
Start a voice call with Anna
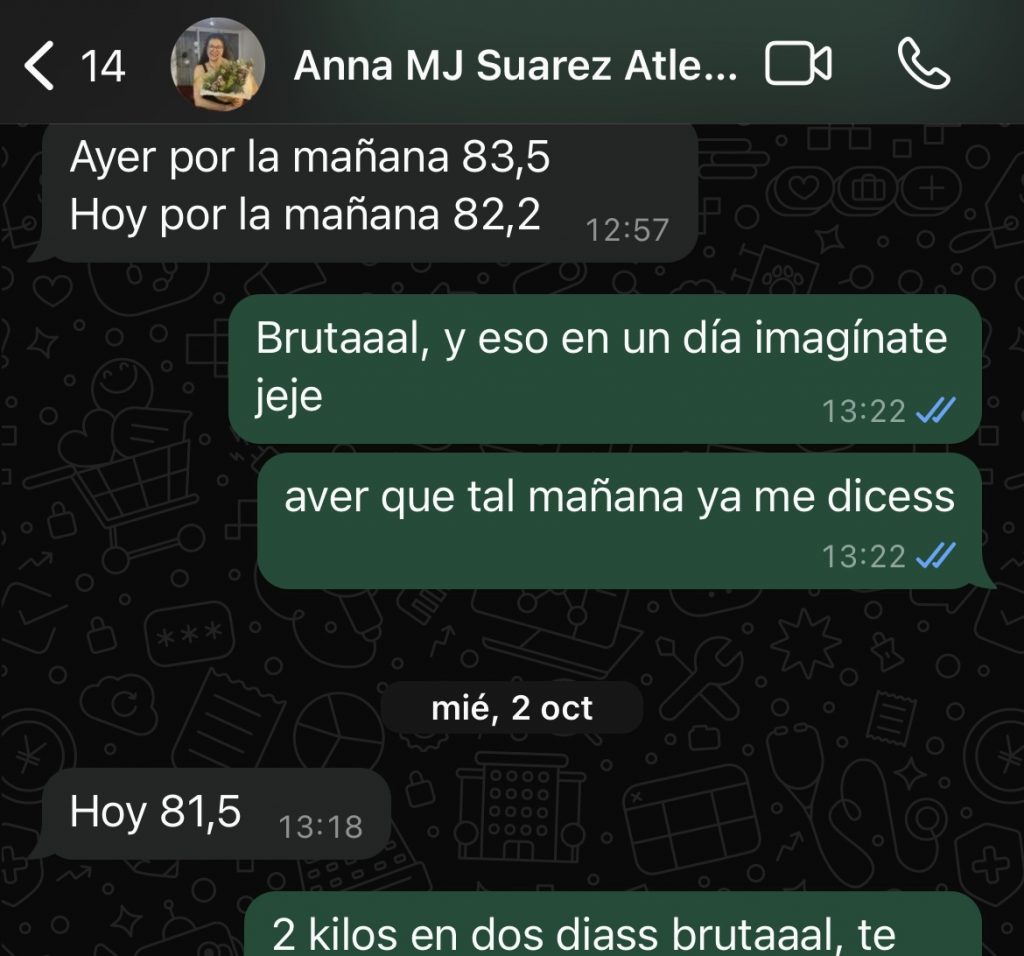922,66
